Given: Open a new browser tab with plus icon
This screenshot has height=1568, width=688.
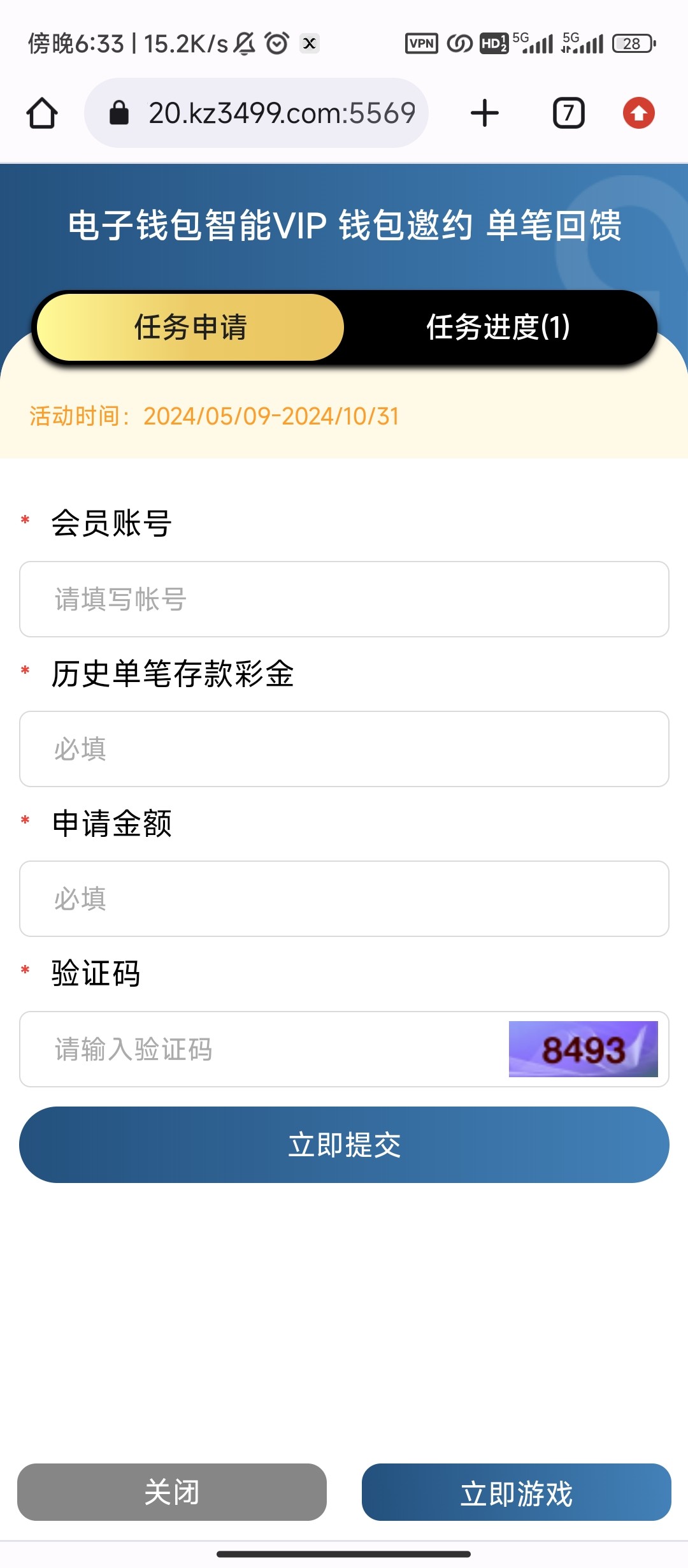Looking at the screenshot, I should pos(485,113).
